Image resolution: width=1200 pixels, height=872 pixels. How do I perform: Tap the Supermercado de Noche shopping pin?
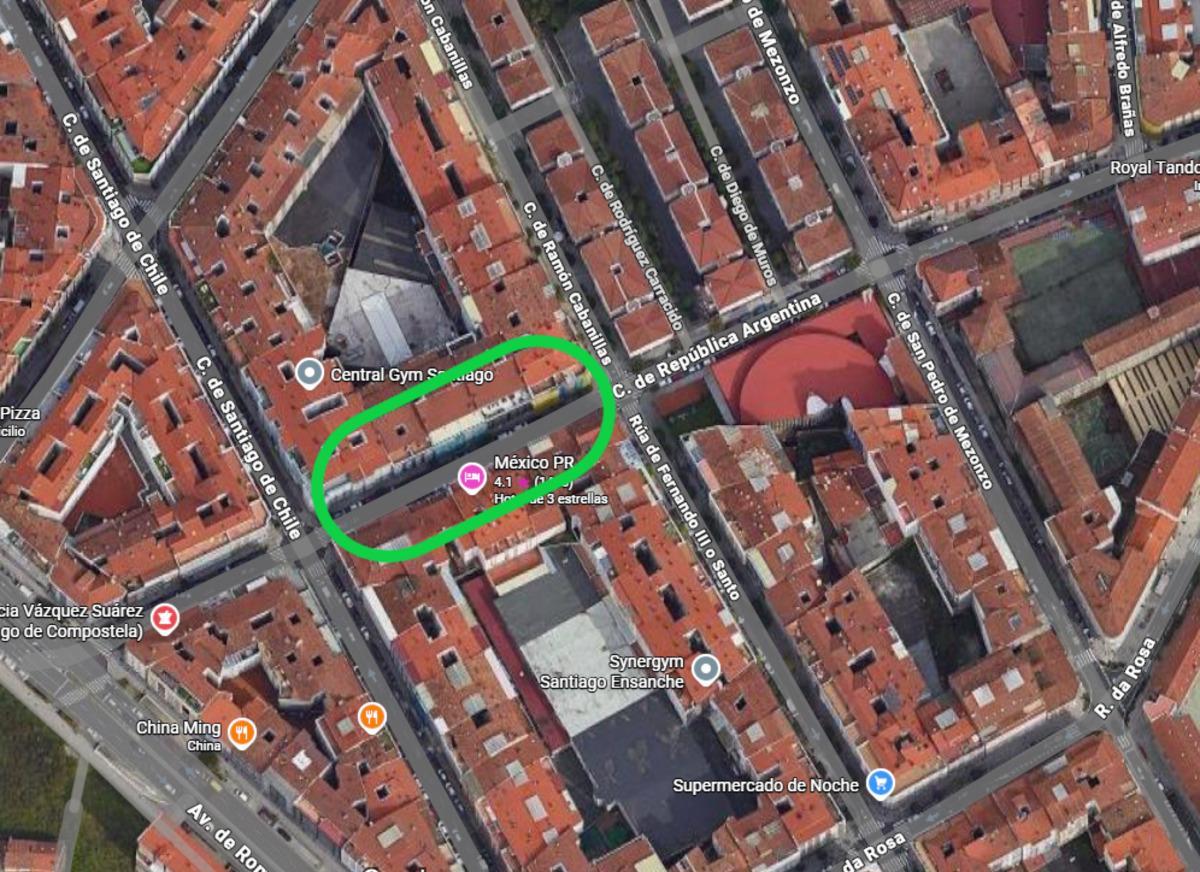pyautogui.click(x=879, y=783)
